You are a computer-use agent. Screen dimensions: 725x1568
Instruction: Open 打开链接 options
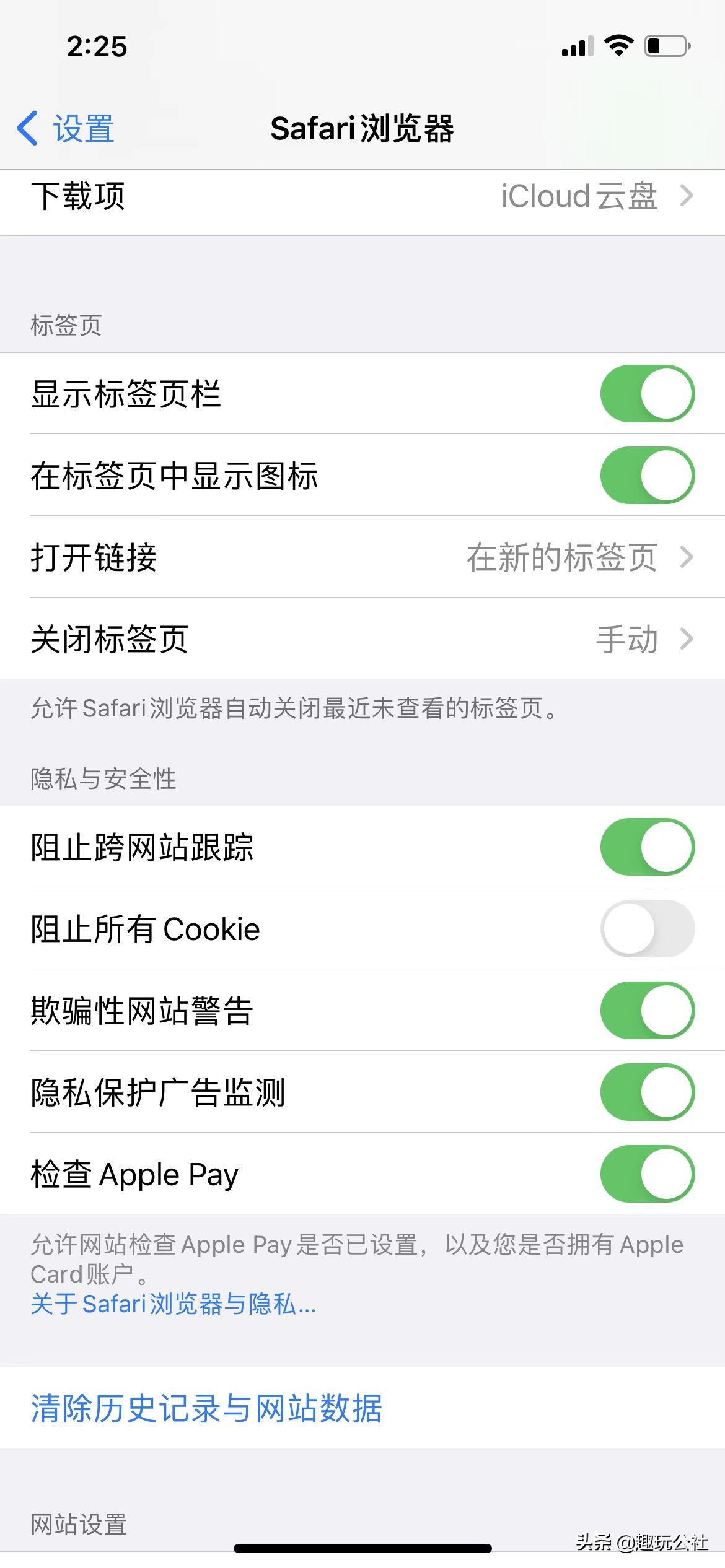pyautogui.click(x=362, y=558)
